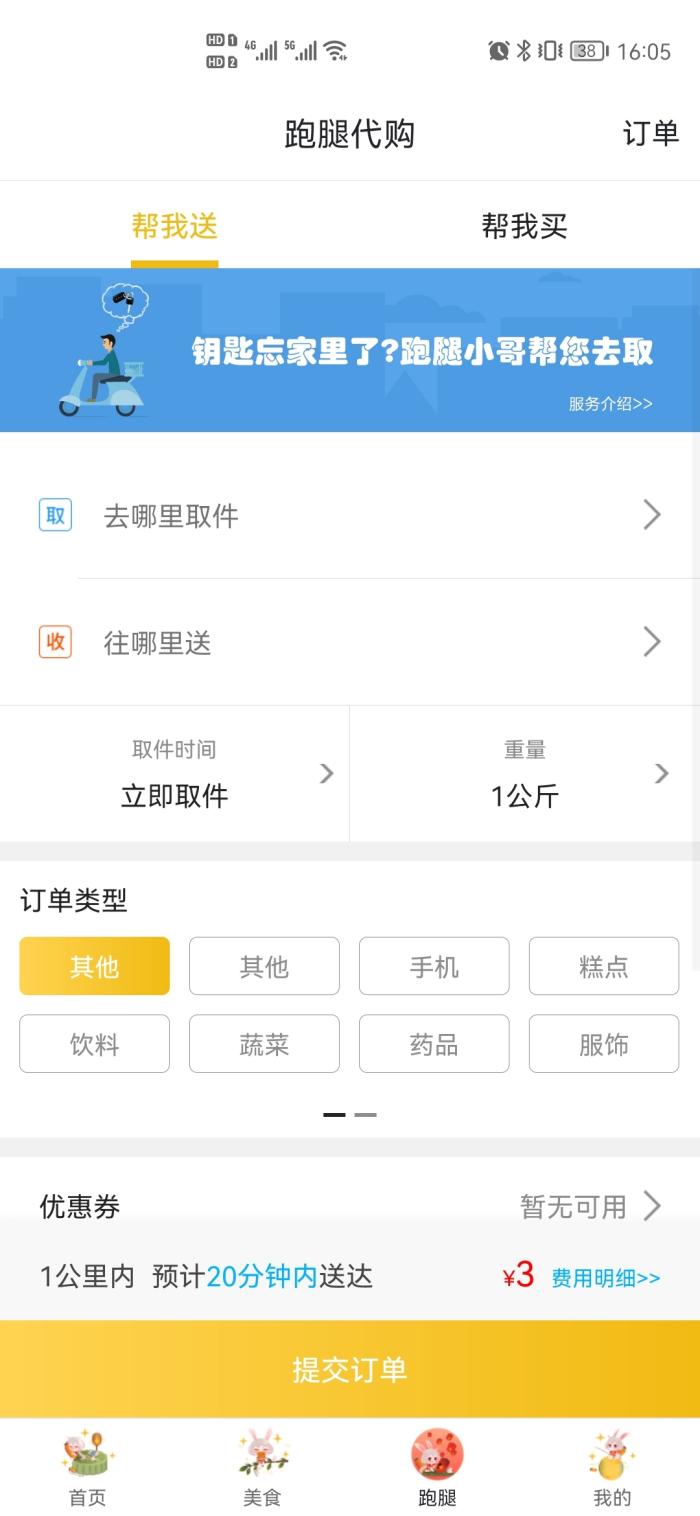700x1516 pixels.
Task: Open the 订单 orders page
Action: click(x=650, y=133)
